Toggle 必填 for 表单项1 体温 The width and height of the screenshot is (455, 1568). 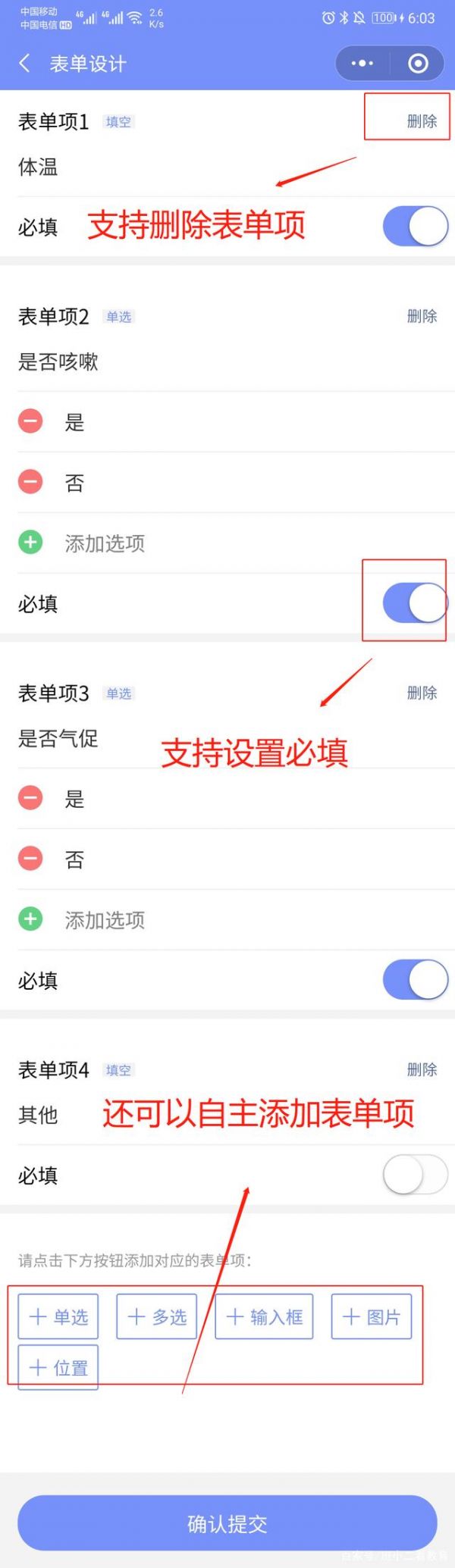click(415, 227)
